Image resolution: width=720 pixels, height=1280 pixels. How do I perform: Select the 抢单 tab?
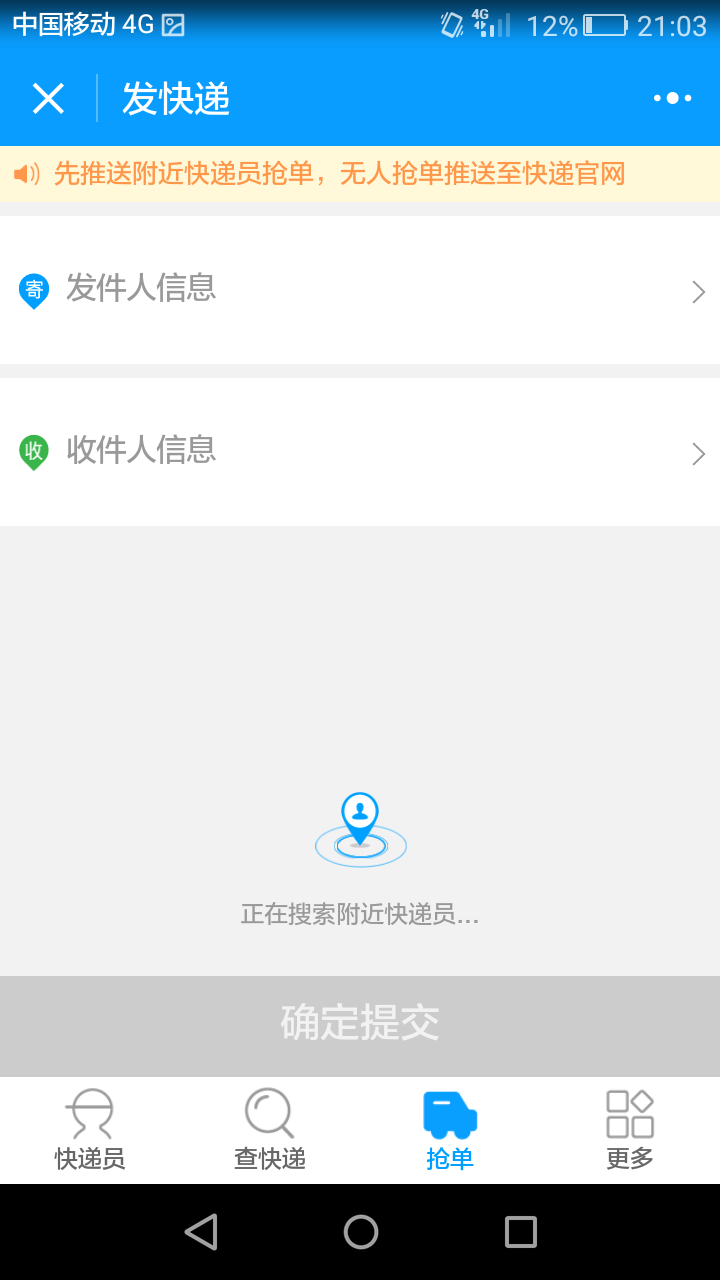pos(450,1130)
